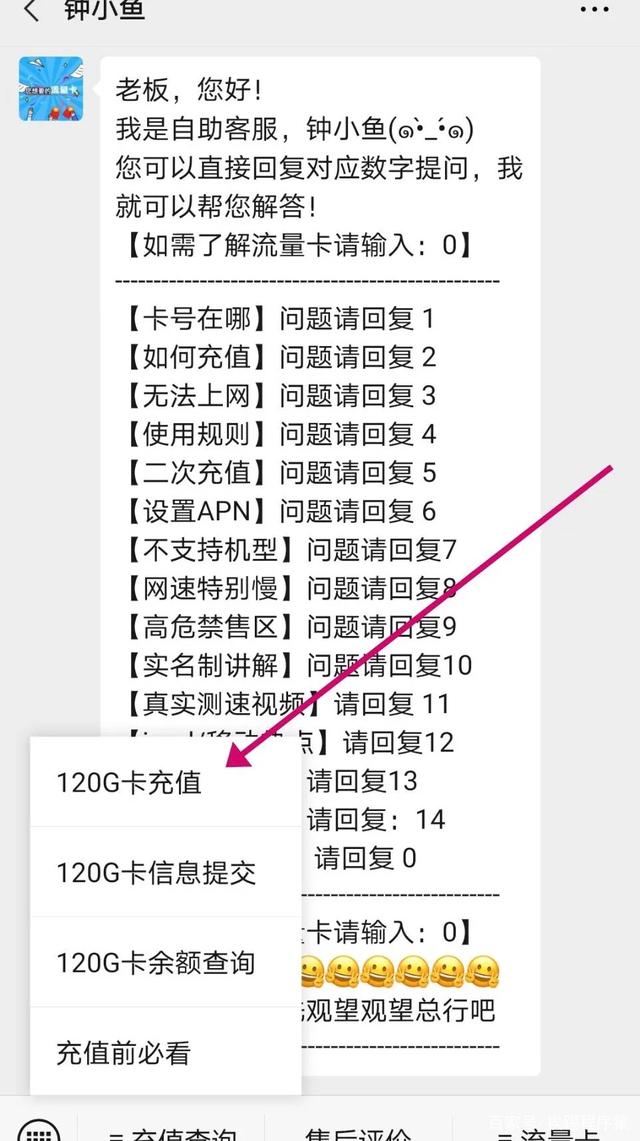Open the chat overflow menu

coord(593,8)
